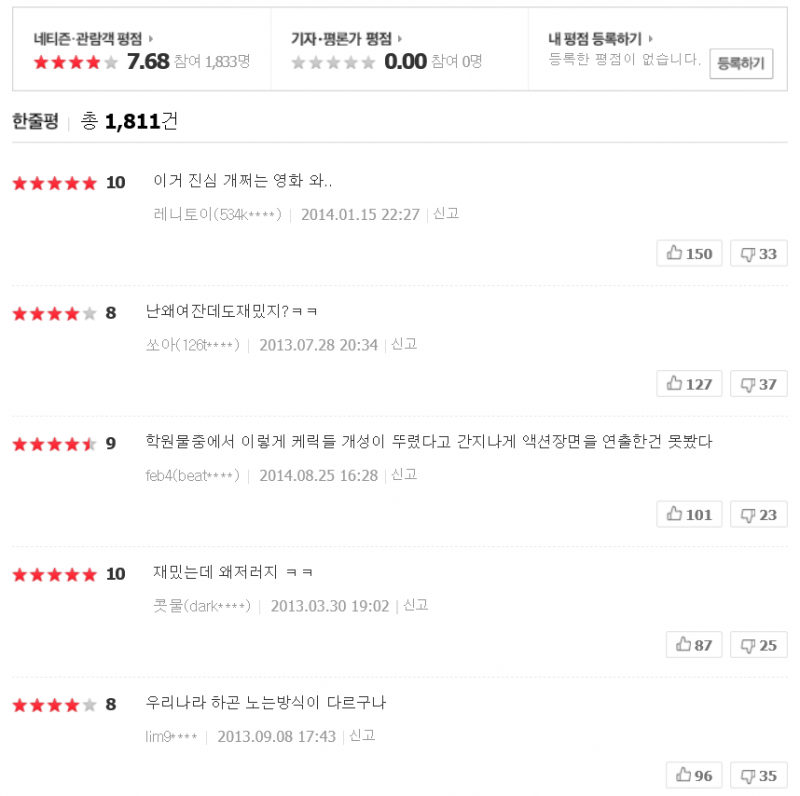Report lim9's review via 신고
The width and height of the screenshot is (800, 796).
pos(361,735)
